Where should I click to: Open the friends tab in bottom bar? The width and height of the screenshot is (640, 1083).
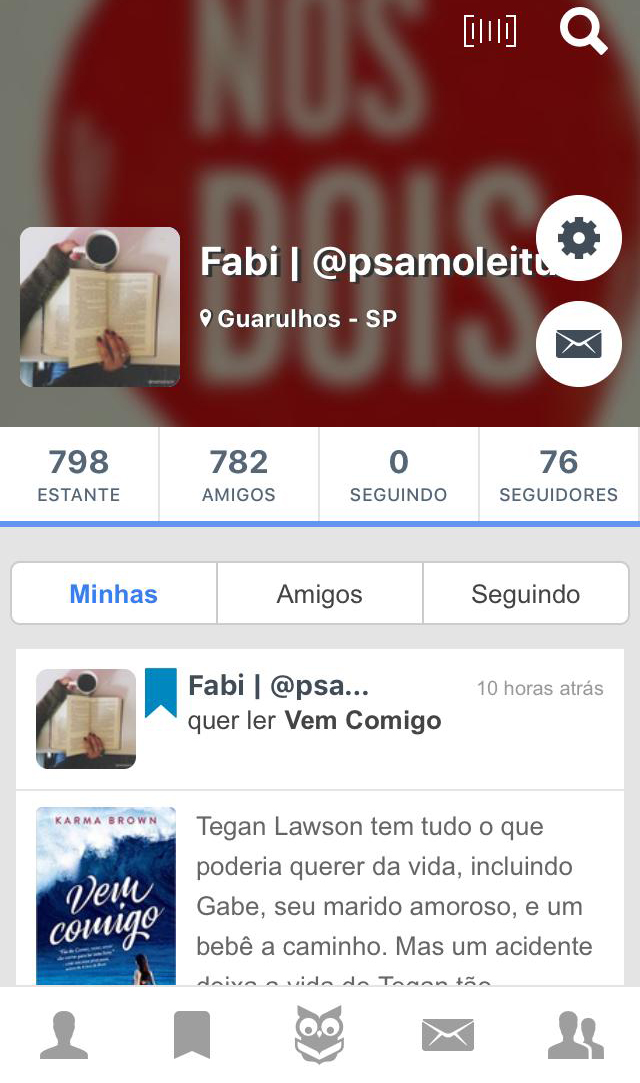click(x=575, y=1035)
